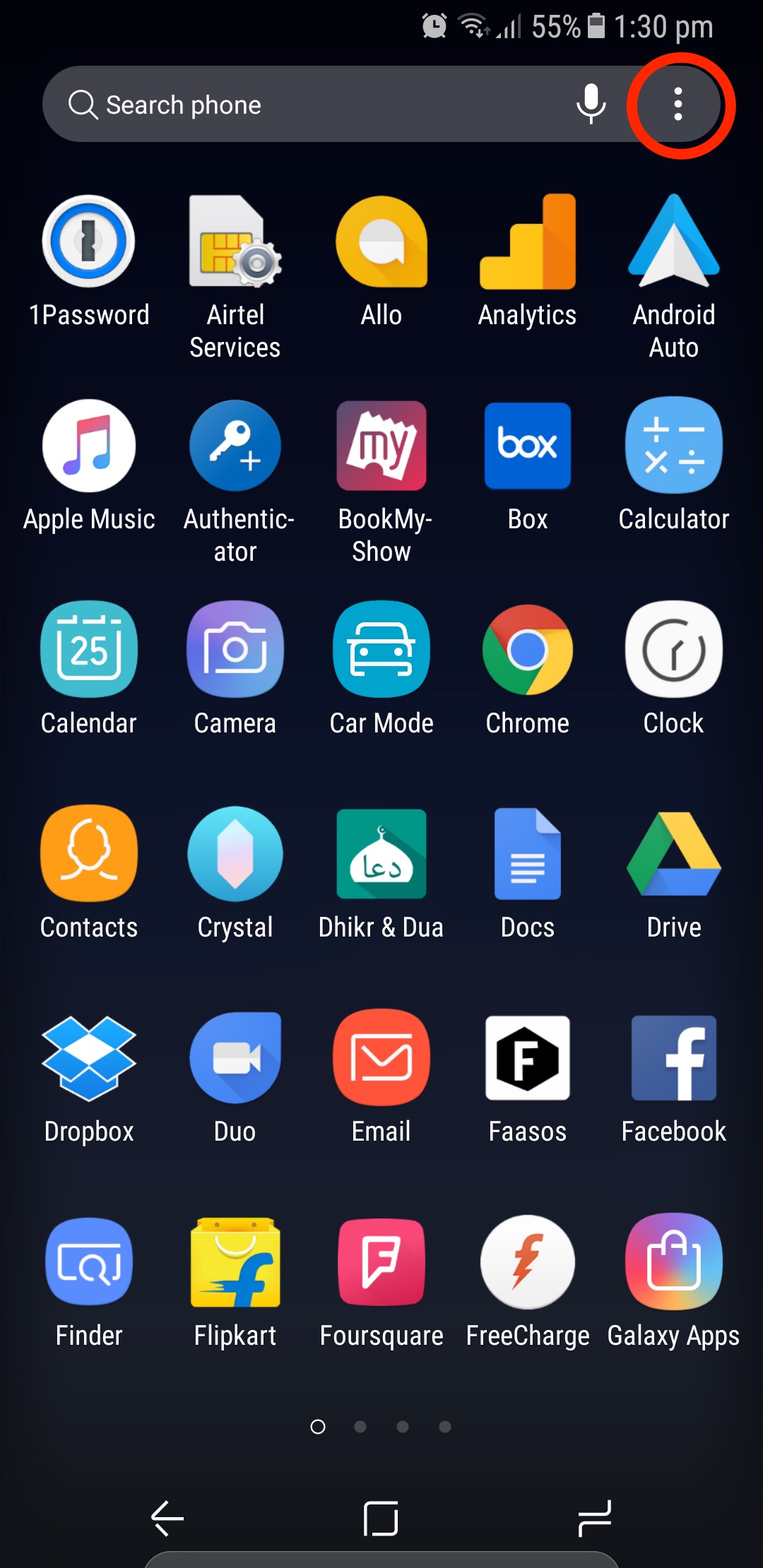Go back using the navigation bar
This screenshot has width=763, height=1568.
168,1518
